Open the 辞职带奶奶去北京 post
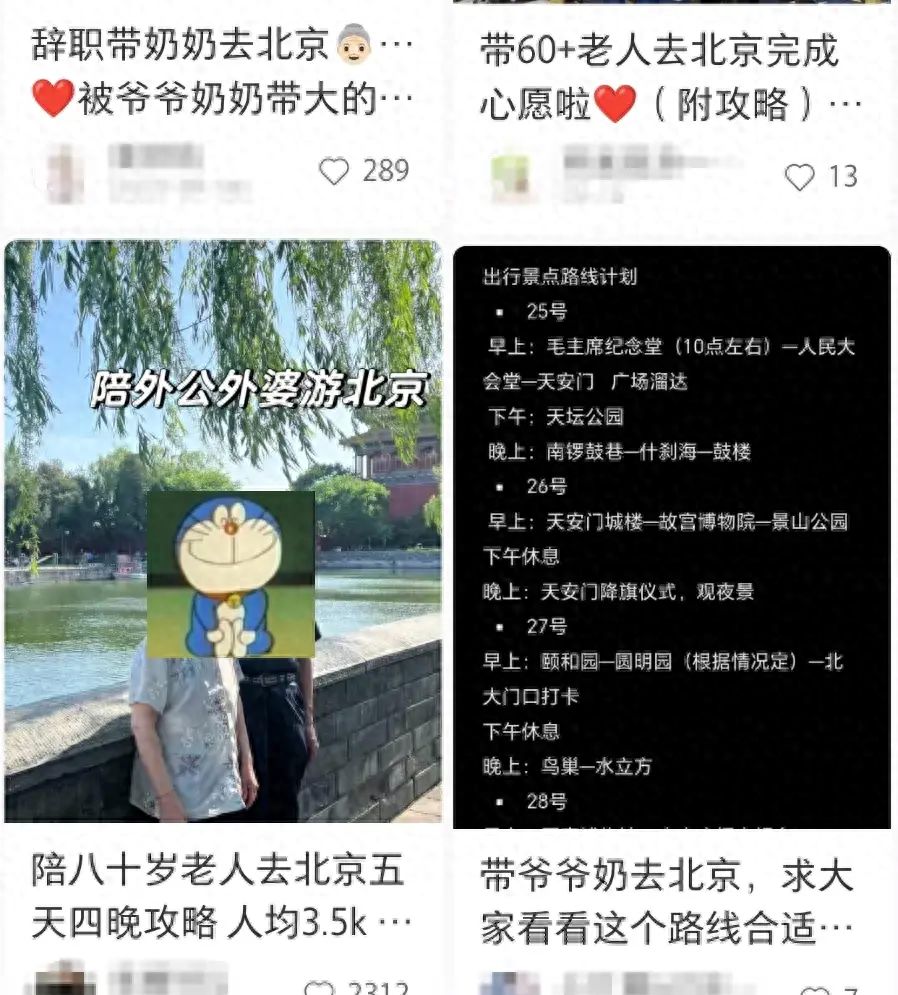The height and width of the screenshot is (995, 898). pyautogui.click(x=222, y=72)
